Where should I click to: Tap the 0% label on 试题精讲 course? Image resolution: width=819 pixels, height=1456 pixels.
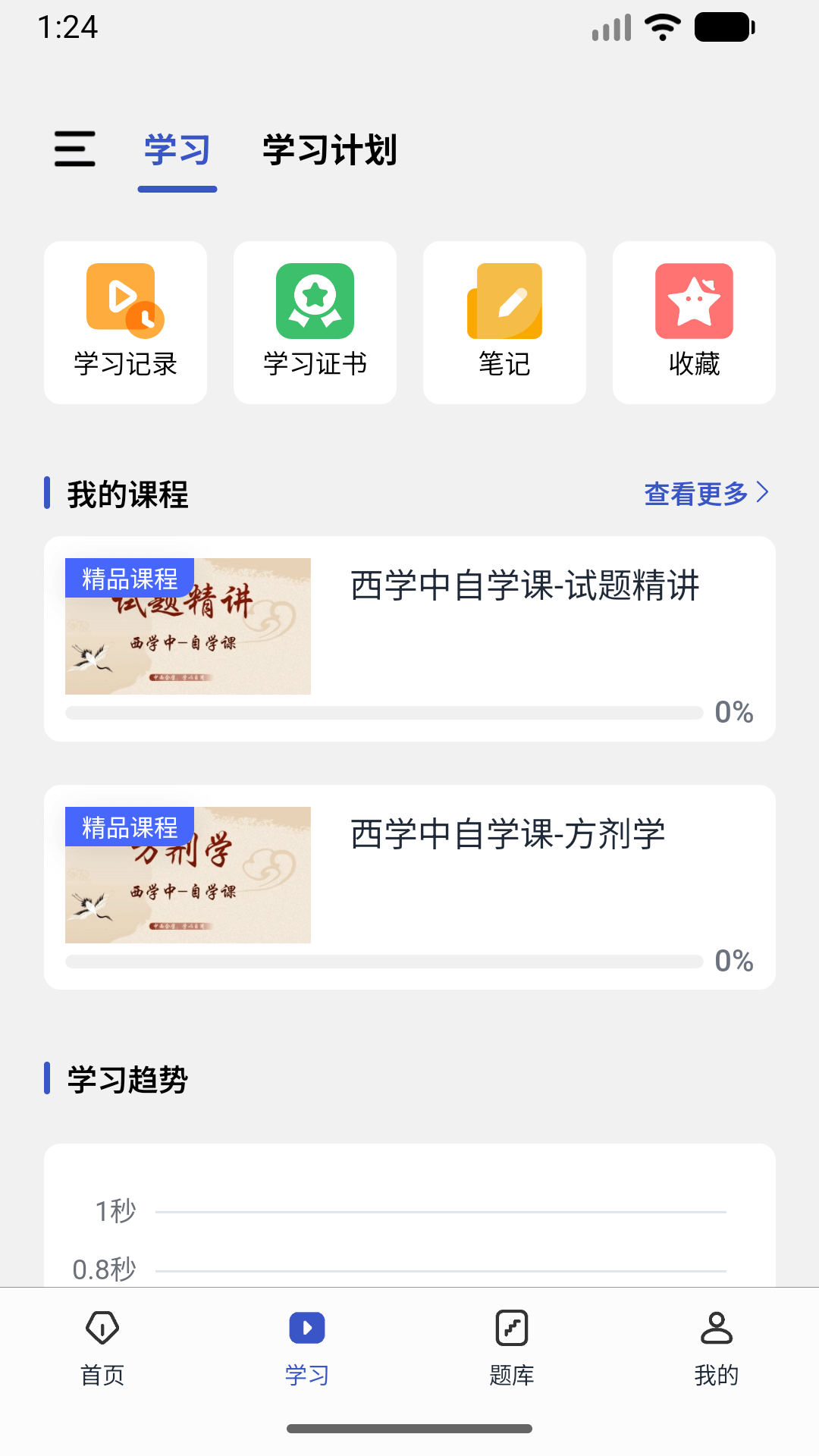tap(733, 711)
